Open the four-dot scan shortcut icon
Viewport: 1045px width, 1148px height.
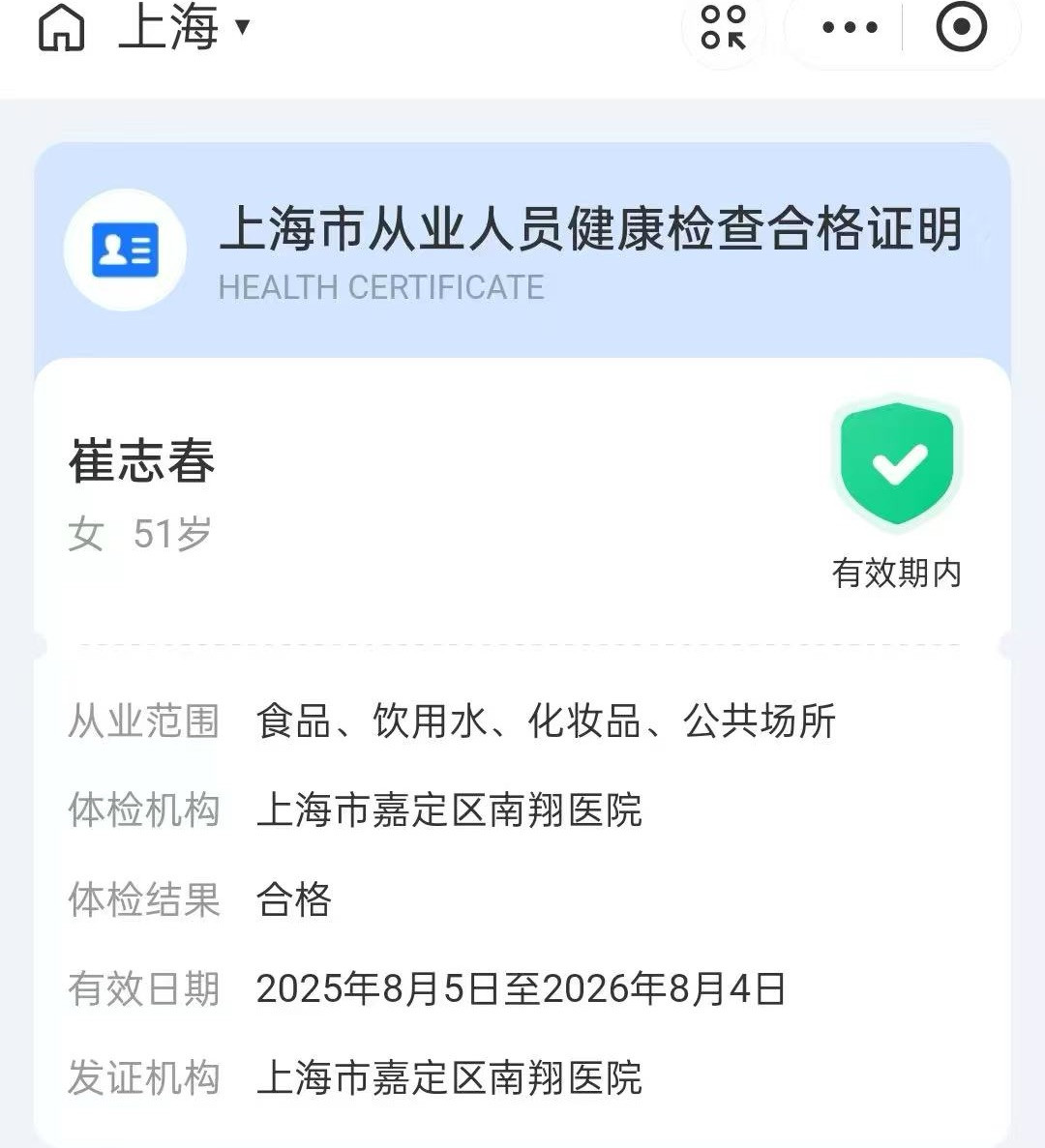[x=724, y=27]
